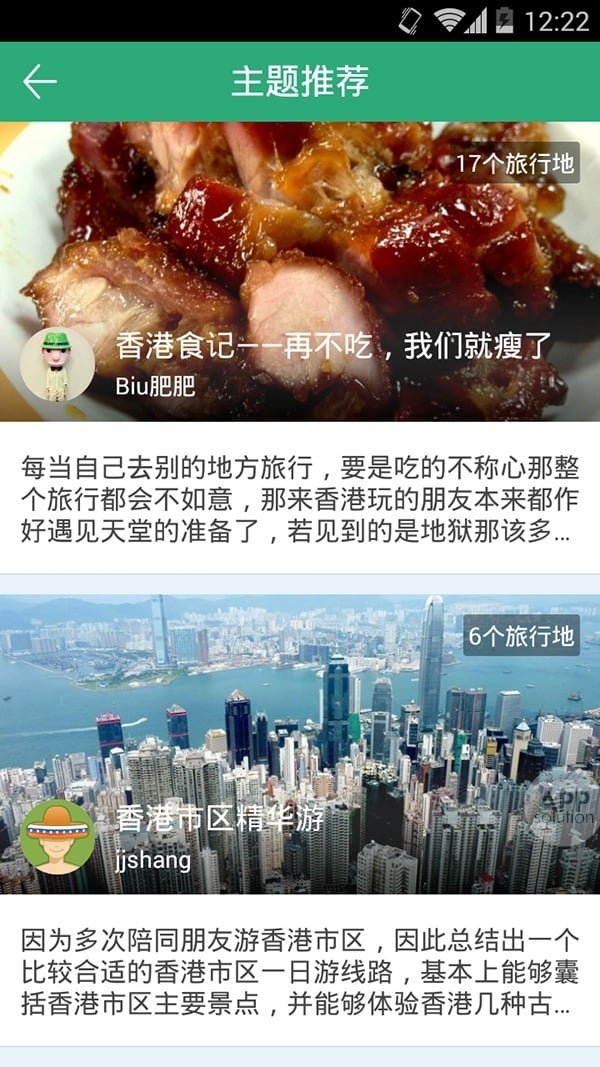
Task: View jjshang's profile avatar
Action: (x=57, y=836)
